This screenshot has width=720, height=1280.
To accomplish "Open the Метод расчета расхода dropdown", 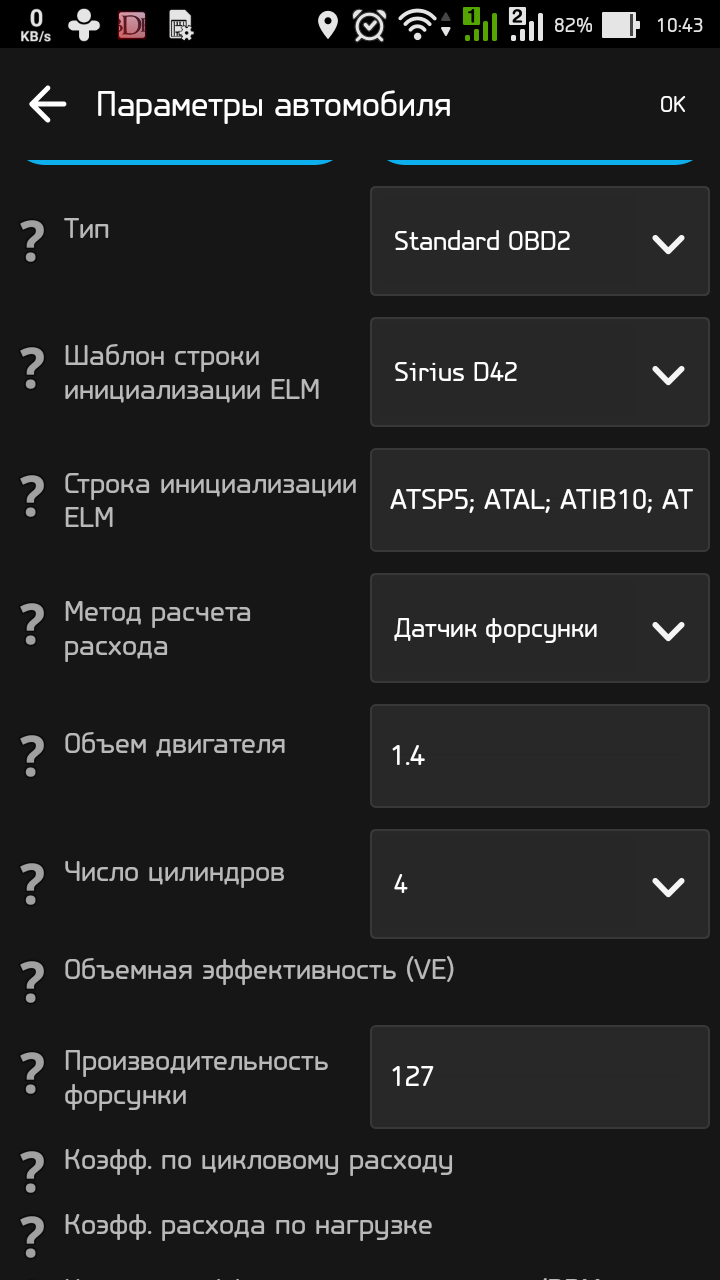I will (540, 628).
